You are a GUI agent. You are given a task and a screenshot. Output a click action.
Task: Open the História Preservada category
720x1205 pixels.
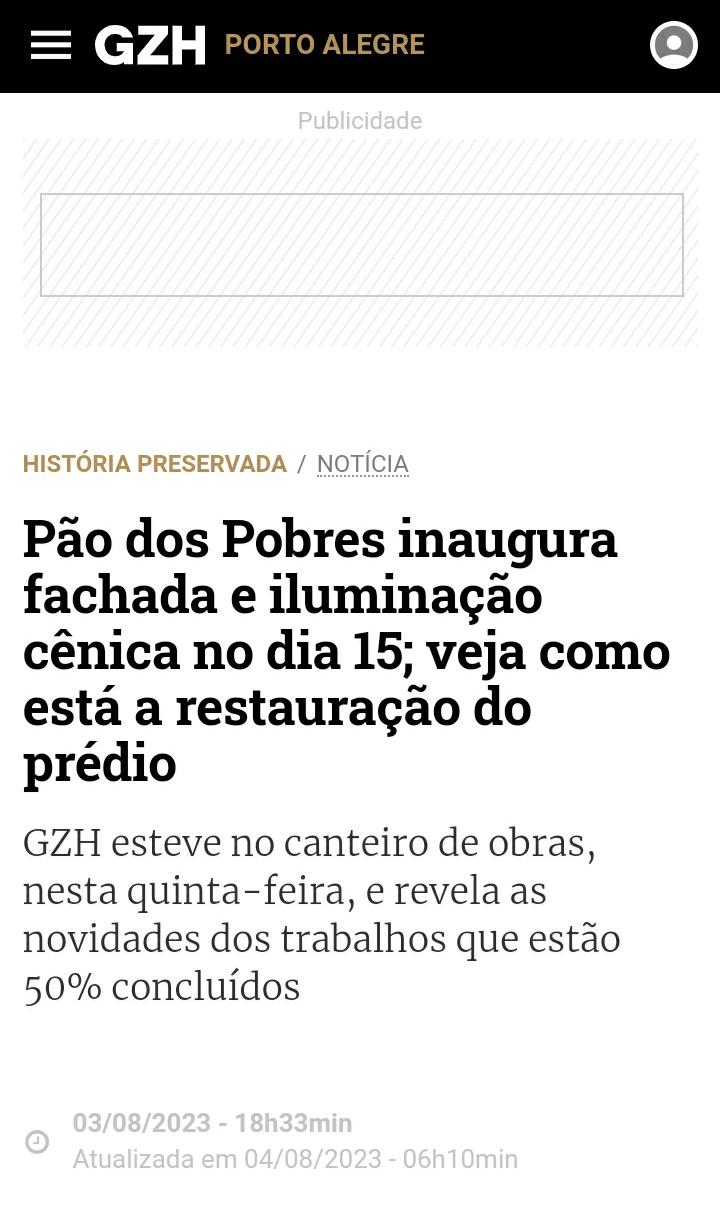[155, 464]
